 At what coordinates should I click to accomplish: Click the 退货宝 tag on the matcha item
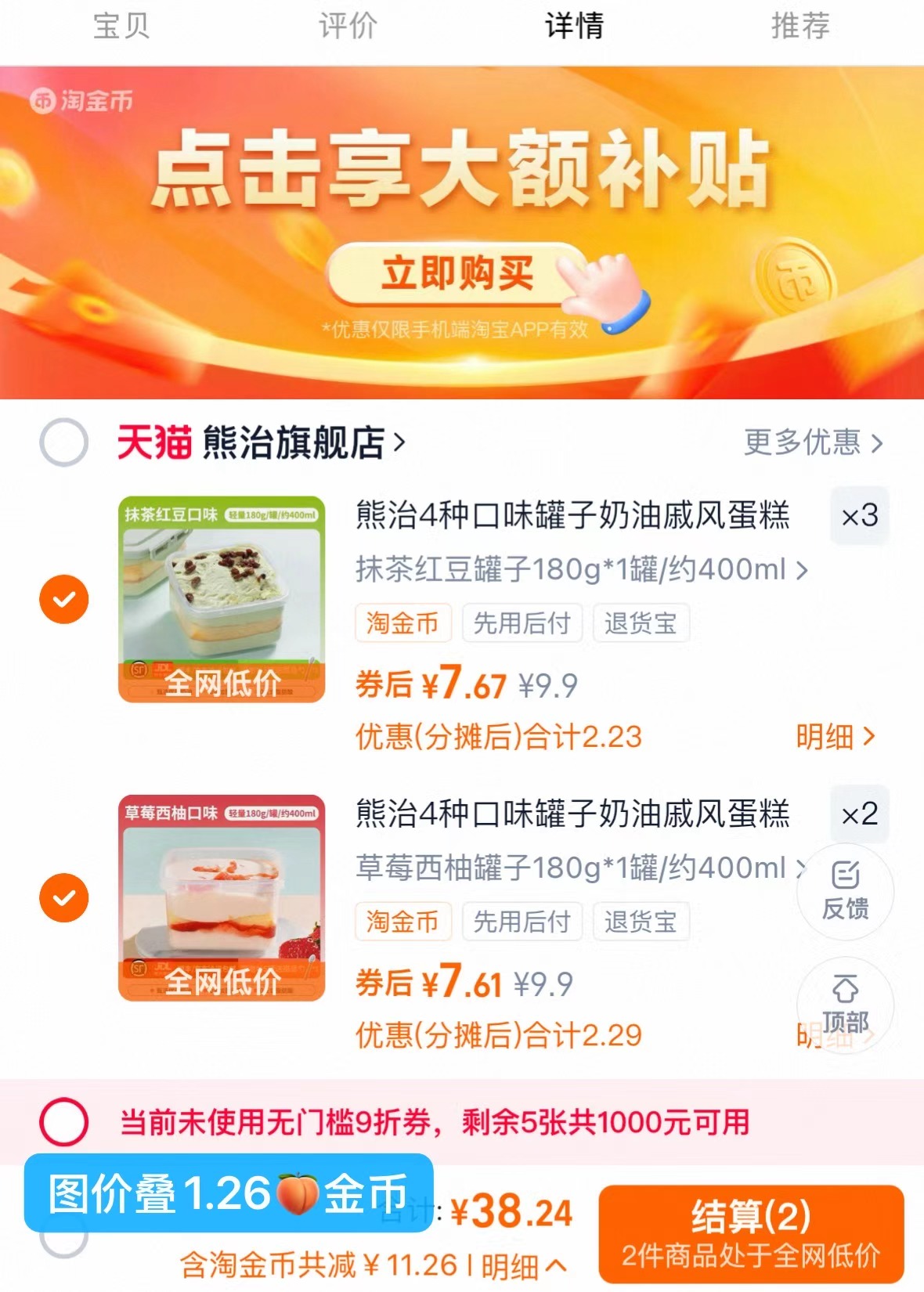pos(640,623)
